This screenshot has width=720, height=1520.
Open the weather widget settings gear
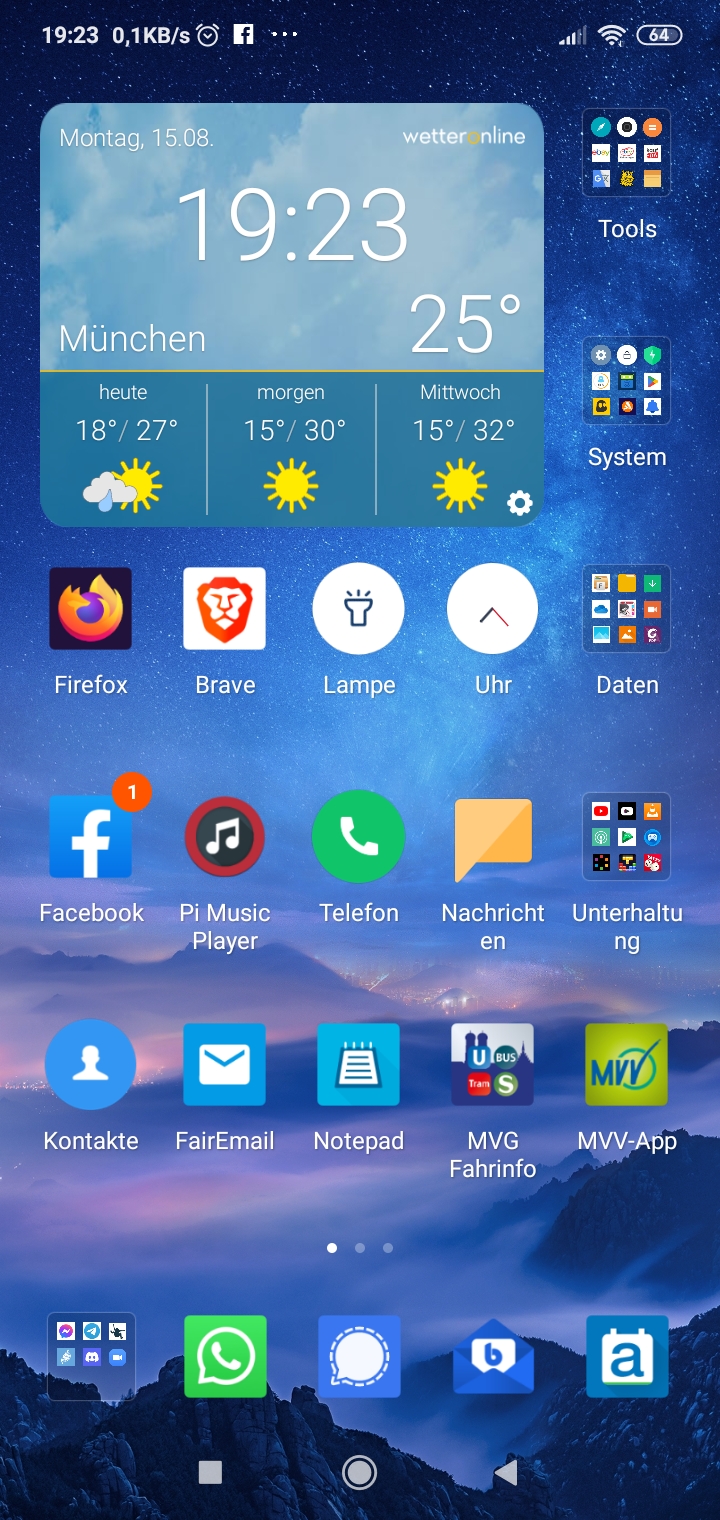click(x=520, y=502)
